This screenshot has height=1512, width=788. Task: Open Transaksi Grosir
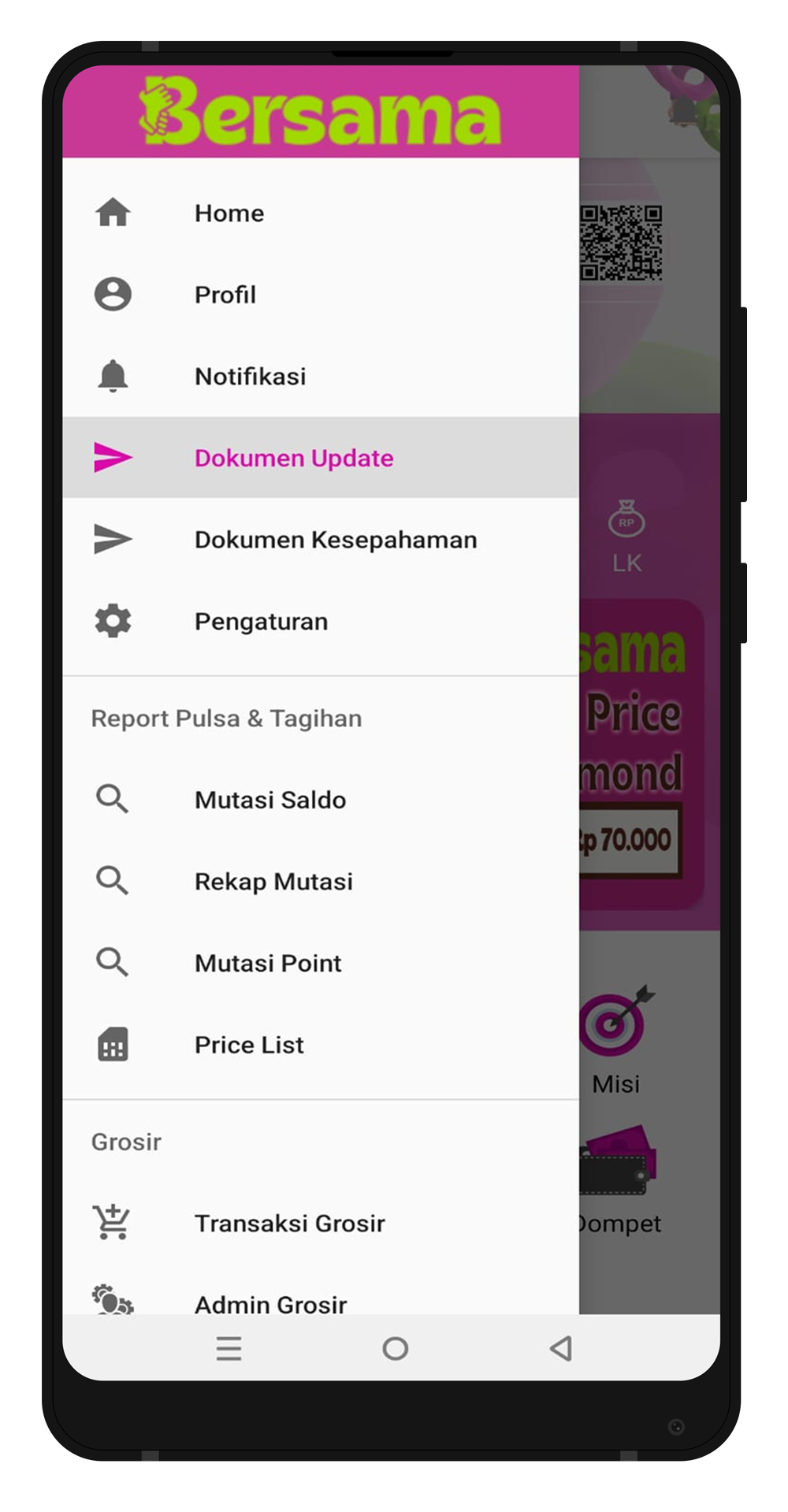click(289, 1223)
